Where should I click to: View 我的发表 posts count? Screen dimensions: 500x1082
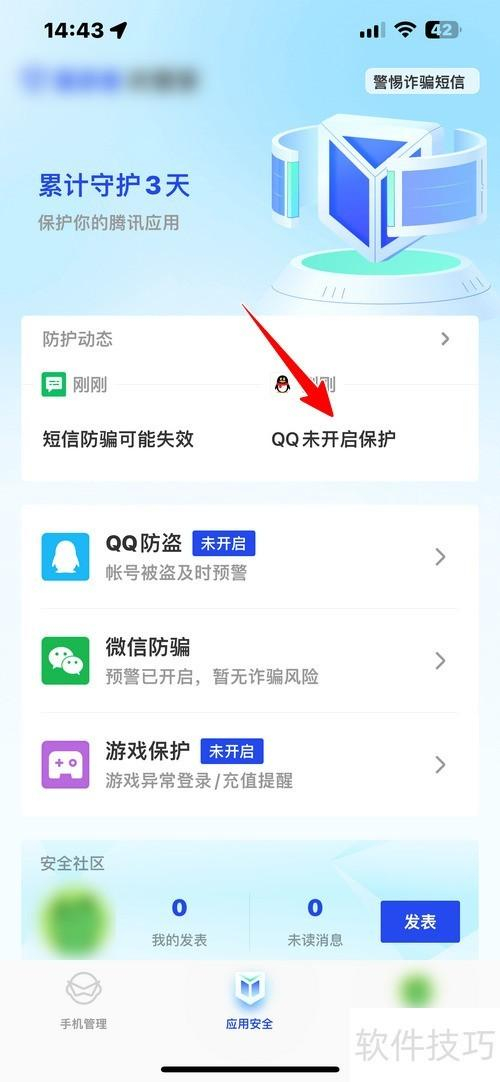click(179, 922)
